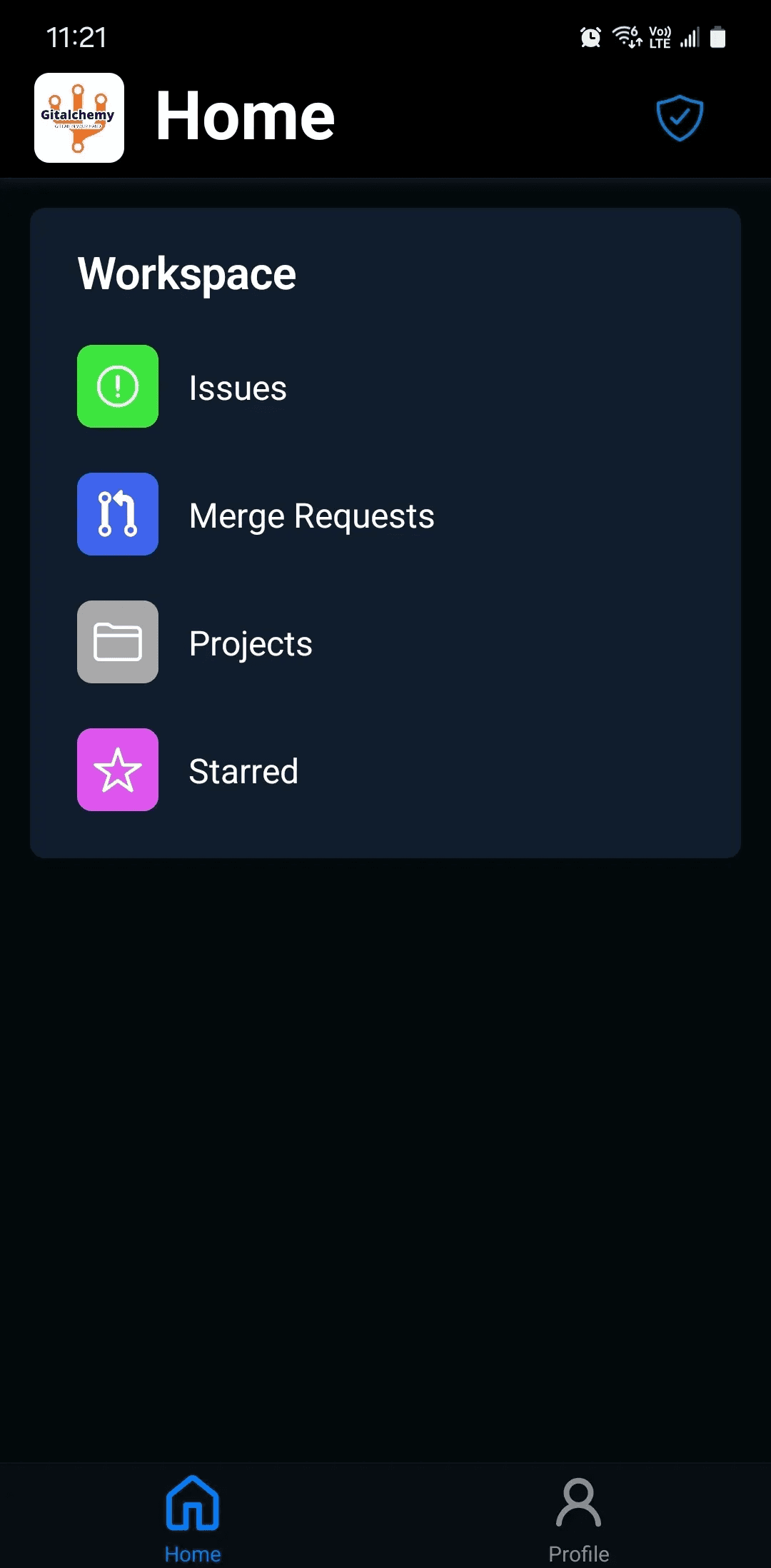Tap the alarm icon in the status bar

(590, 37)
